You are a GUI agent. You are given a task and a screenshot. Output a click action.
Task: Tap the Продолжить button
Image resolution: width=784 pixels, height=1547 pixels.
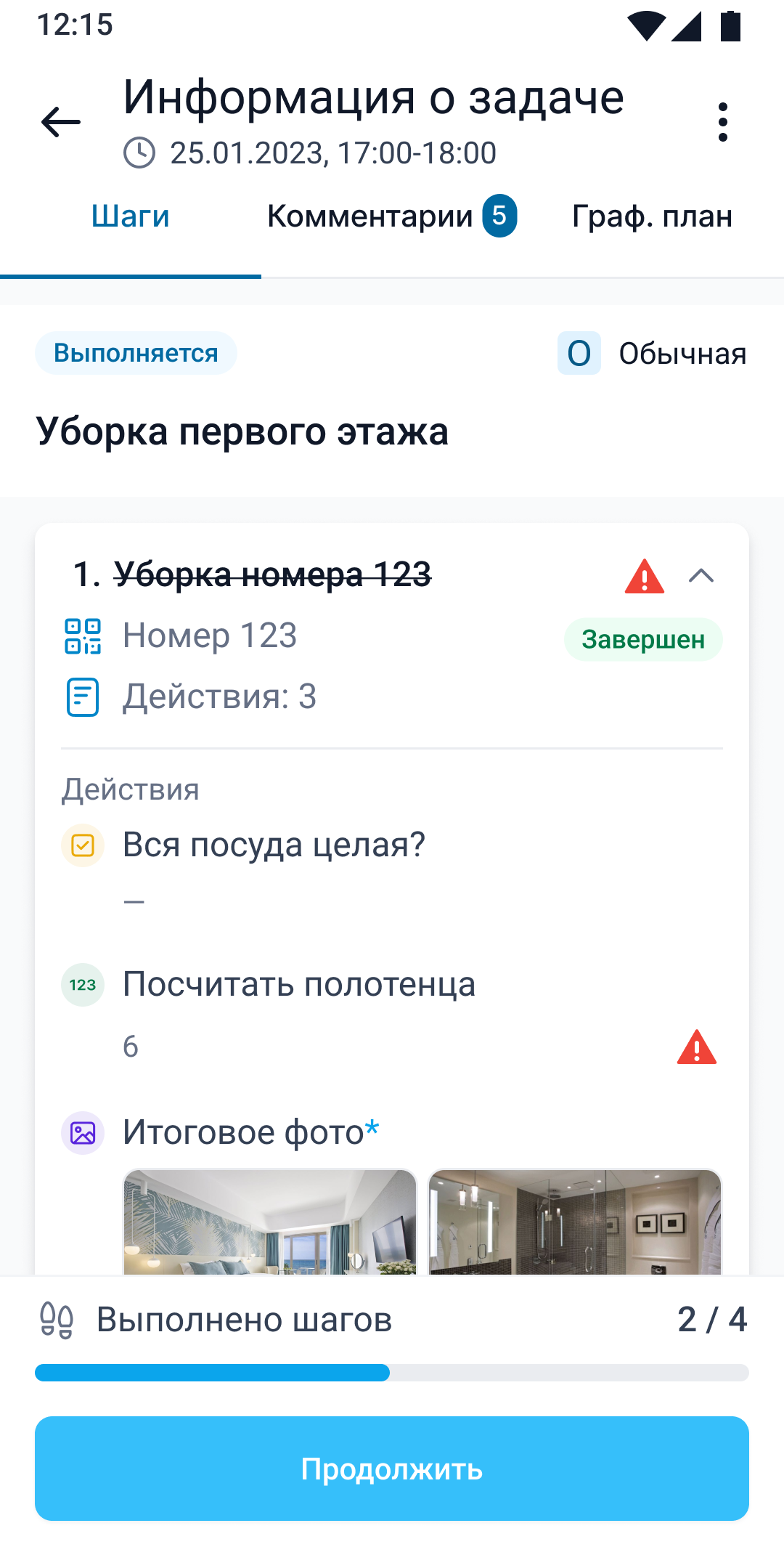pos(392,1469)
